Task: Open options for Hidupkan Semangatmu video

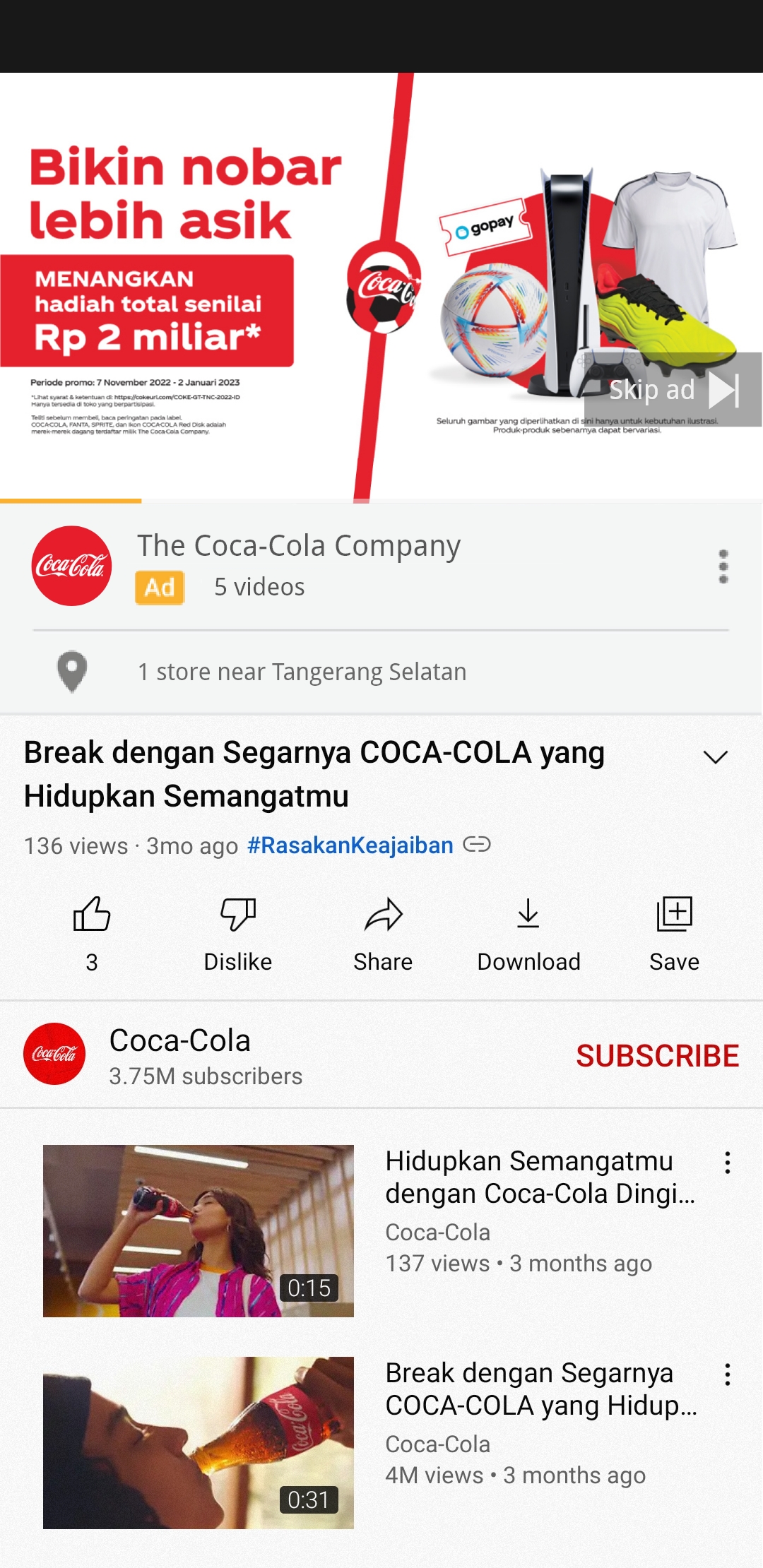Action: (x=727, y=1163)
